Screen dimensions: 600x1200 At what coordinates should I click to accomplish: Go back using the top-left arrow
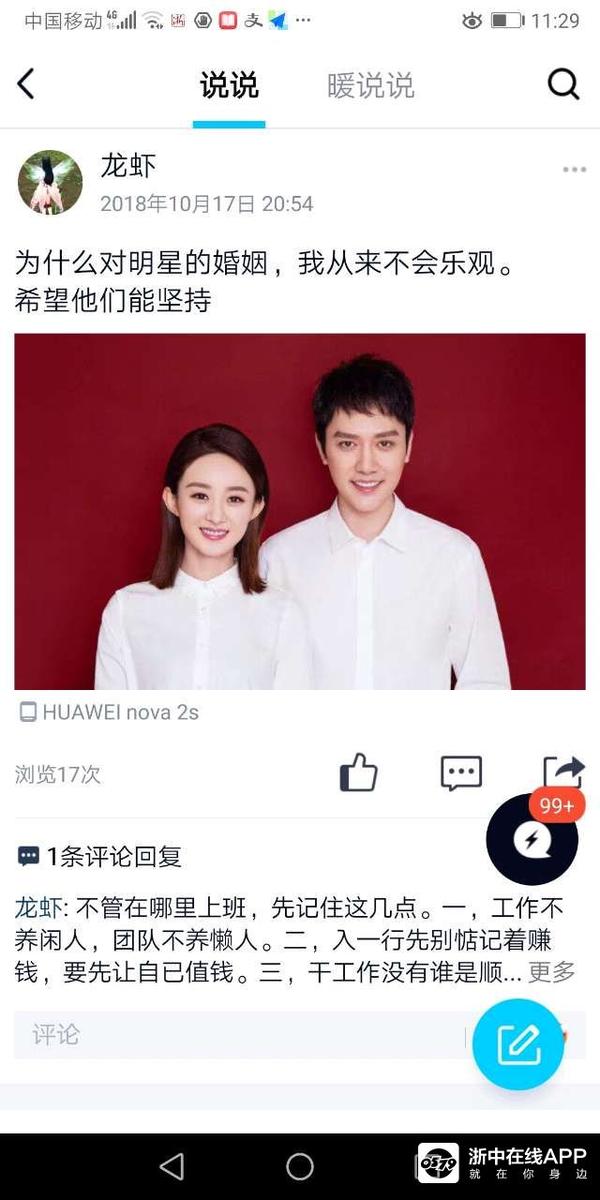pos(27,85)
